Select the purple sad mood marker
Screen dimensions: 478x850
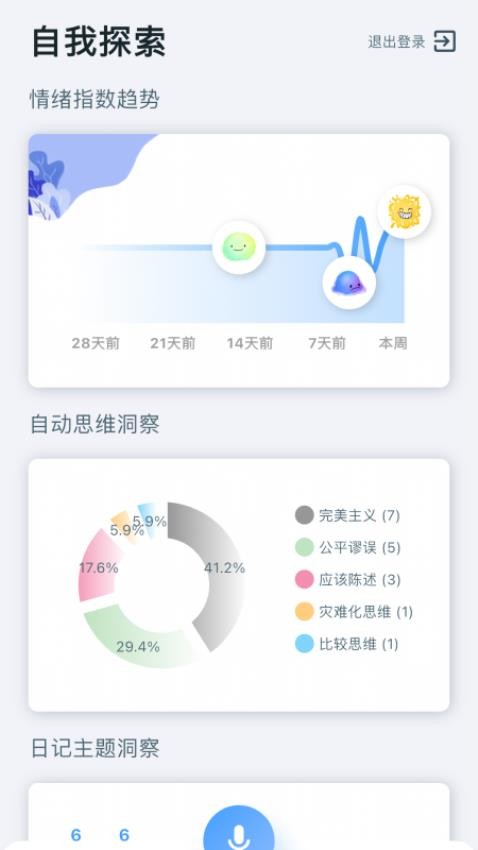pos(349,282)
